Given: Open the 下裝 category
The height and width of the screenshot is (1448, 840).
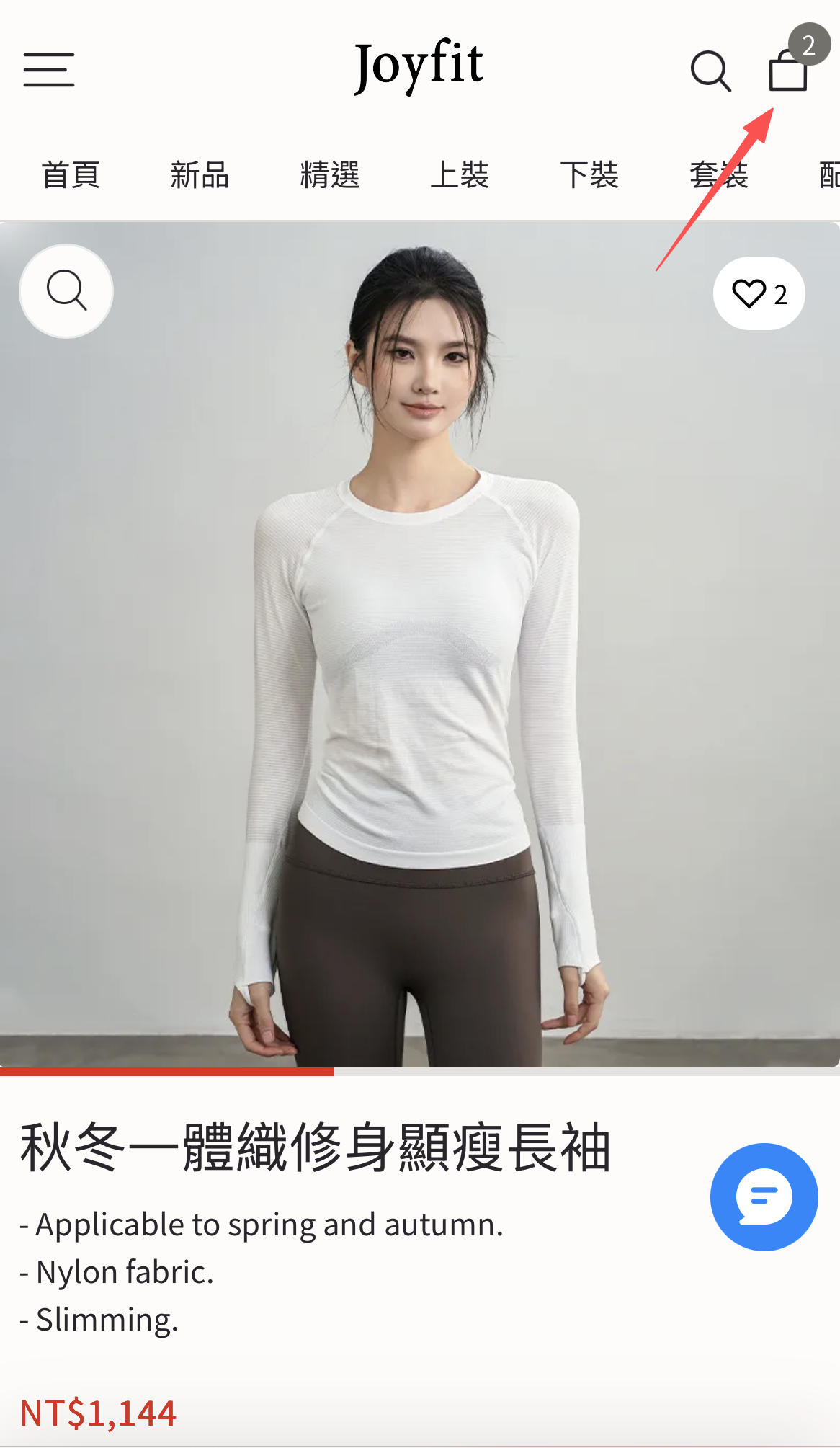Looking at the screenshot, I should pyautogui.click(x=589, y=175).
